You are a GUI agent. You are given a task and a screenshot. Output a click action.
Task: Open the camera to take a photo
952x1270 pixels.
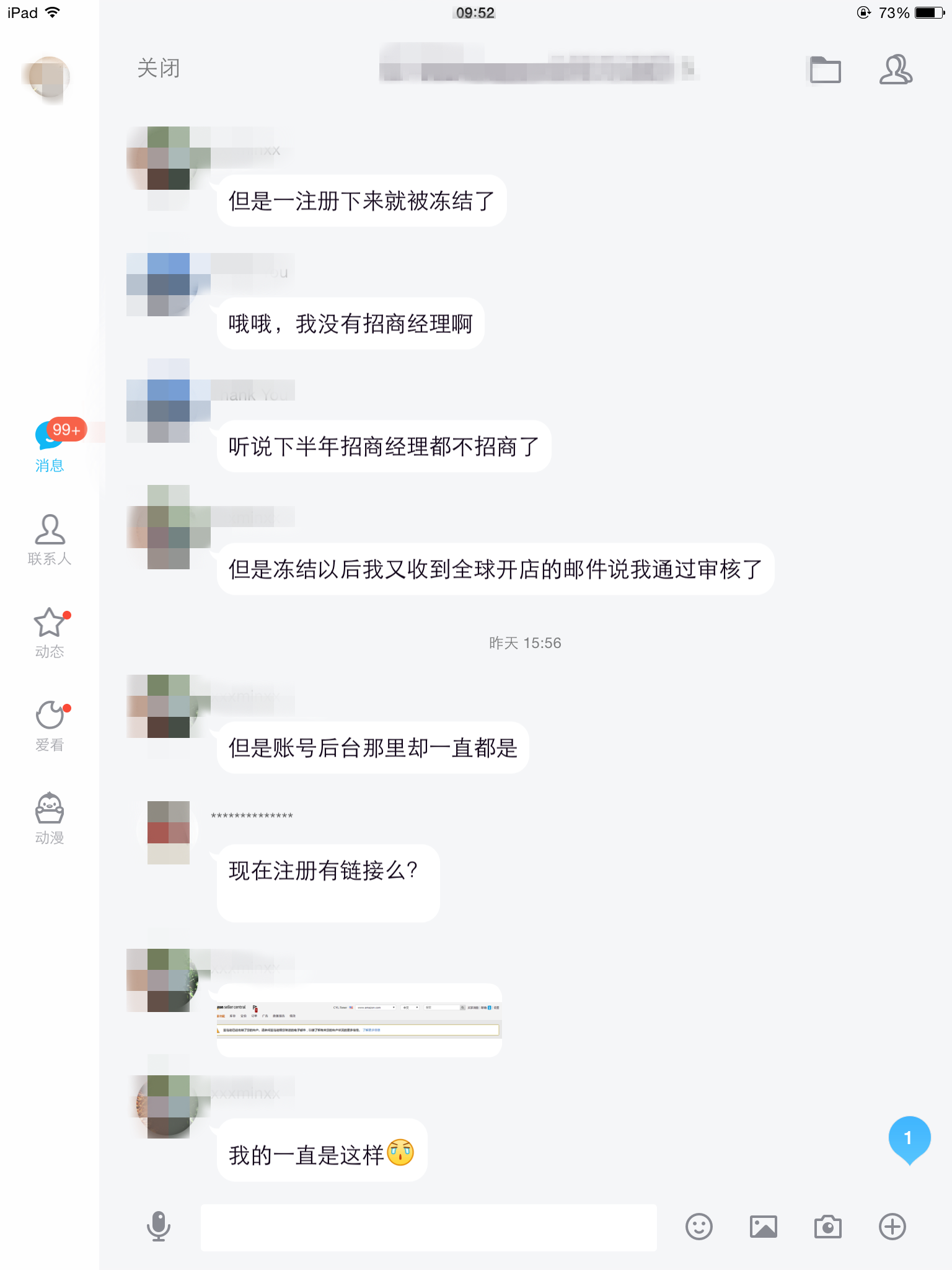(x=828, y=1226)
